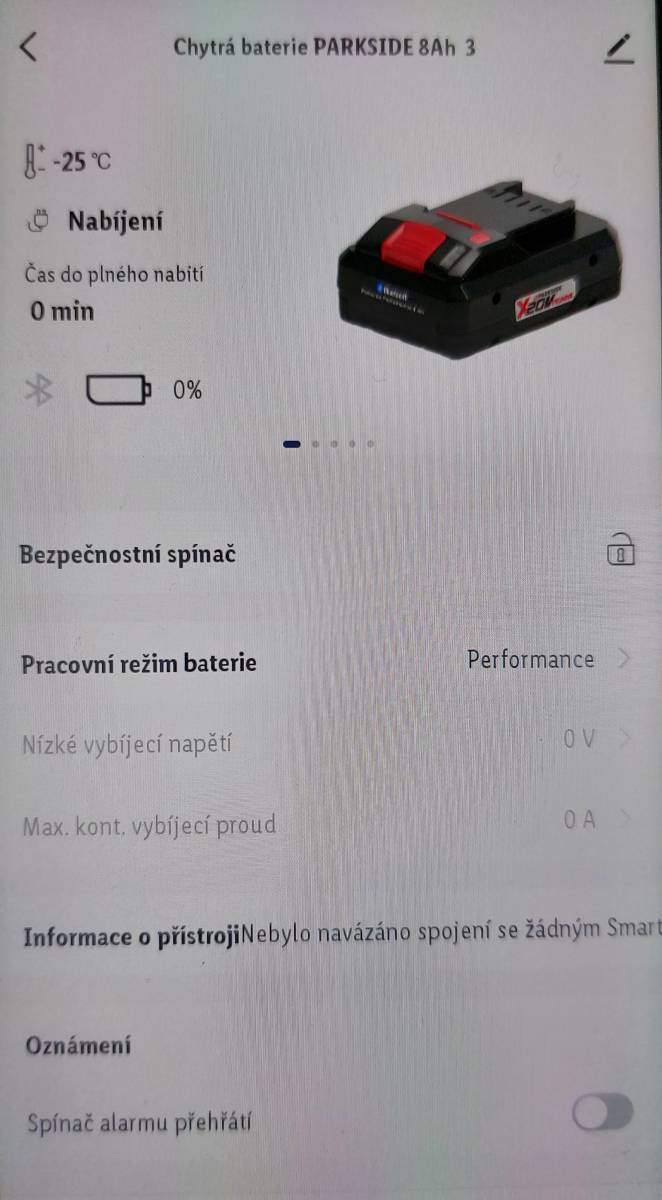662x1200 pixels.
Task: Open Pracovní režim baterie settings
Action: (331, 661)
